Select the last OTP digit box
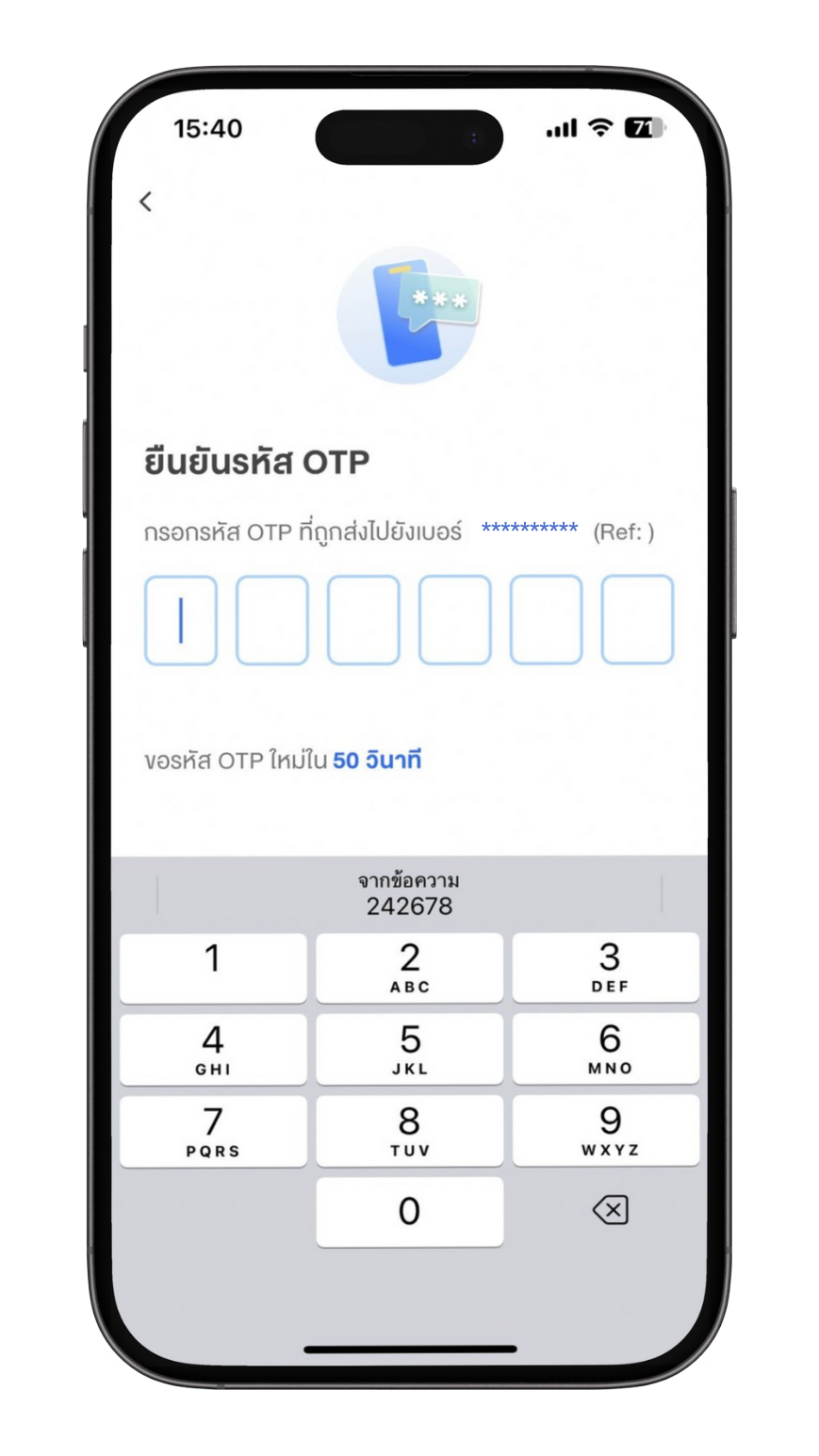 pos(637,620)
